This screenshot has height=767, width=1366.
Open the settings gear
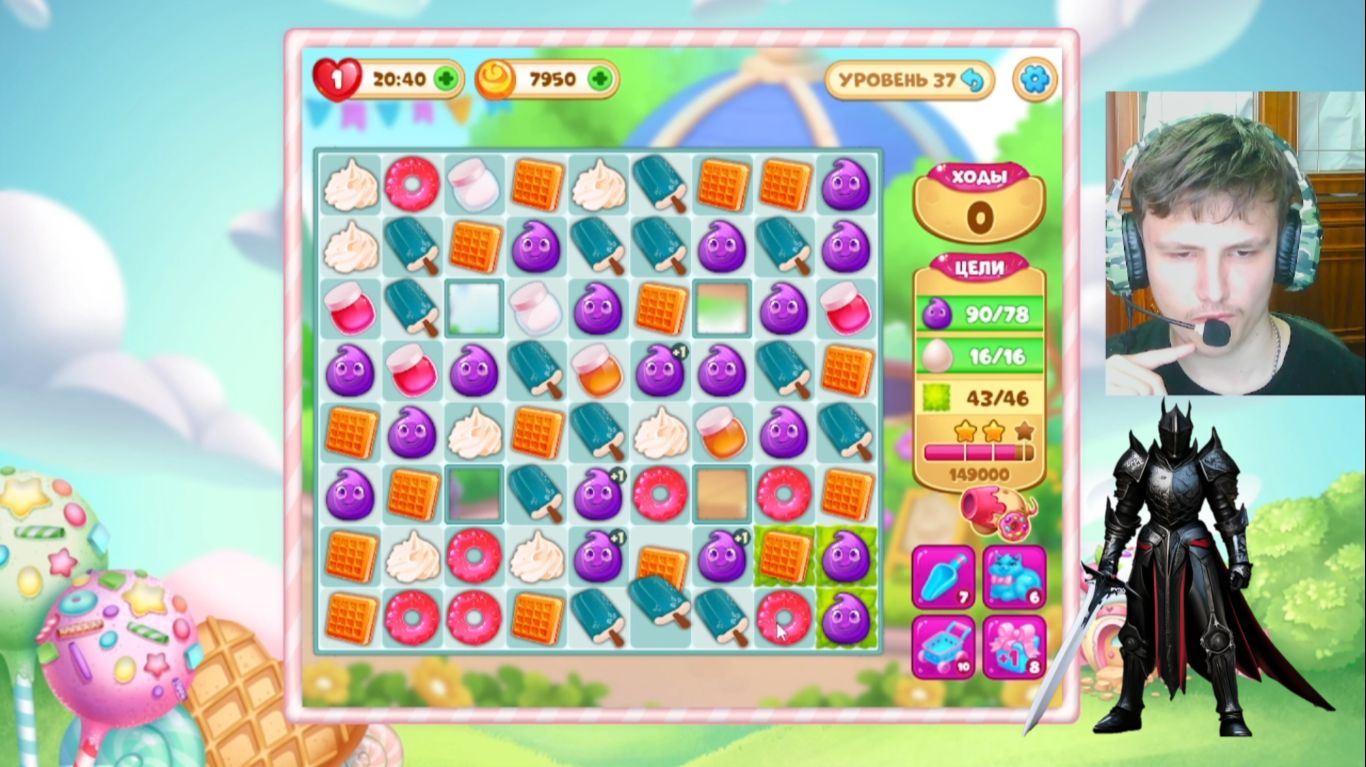[1035, 79]
